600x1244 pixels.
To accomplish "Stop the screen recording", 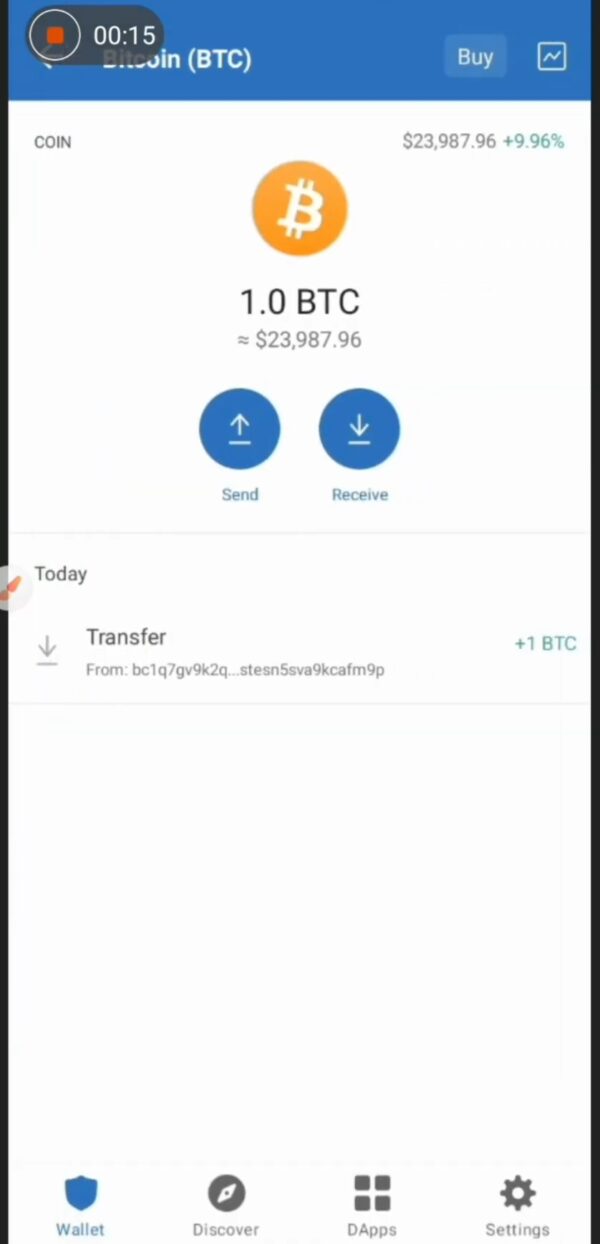I will point(55,36).
